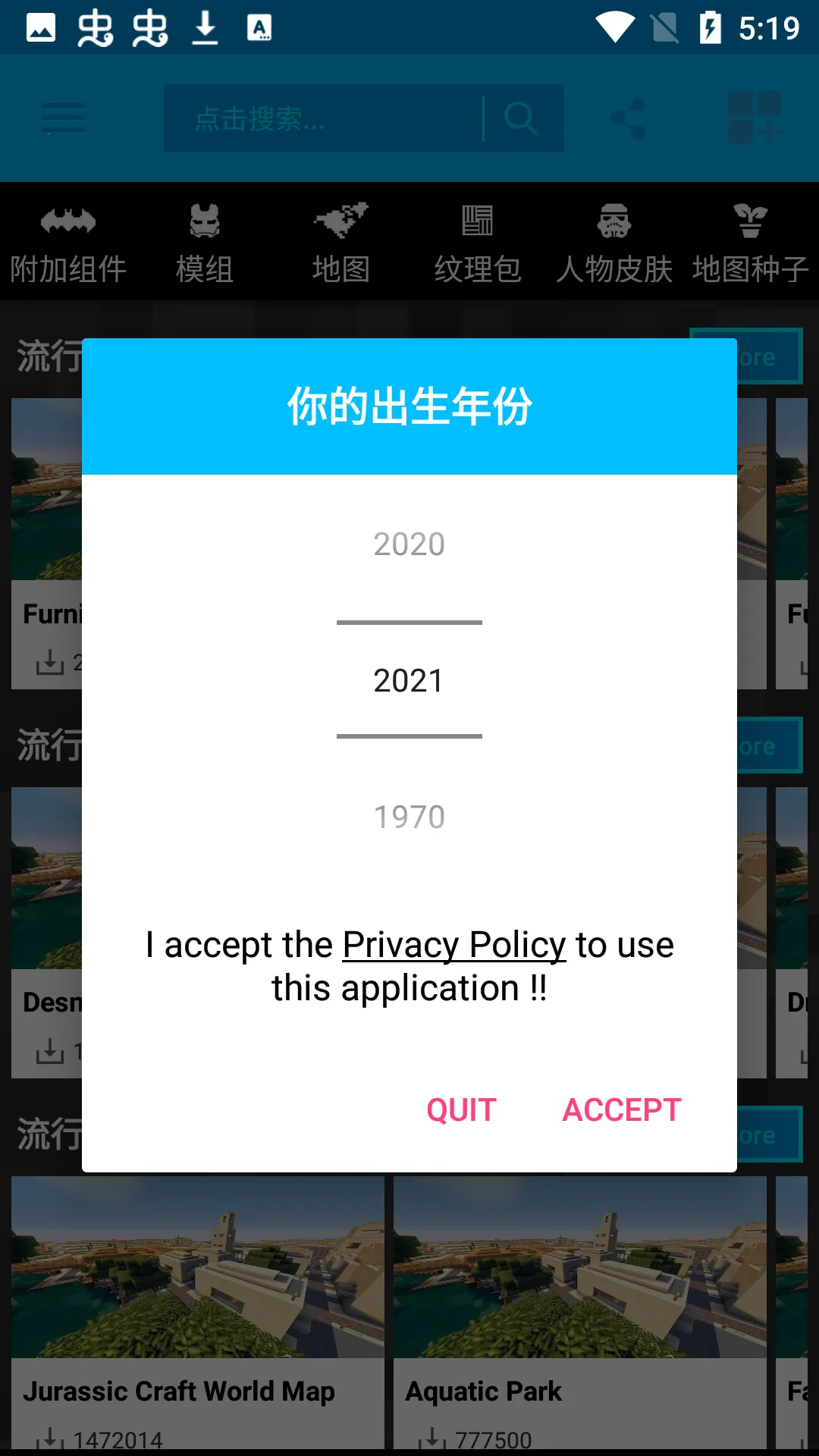
Task: Accept the privacy policy dialog
Action: 621,1110
